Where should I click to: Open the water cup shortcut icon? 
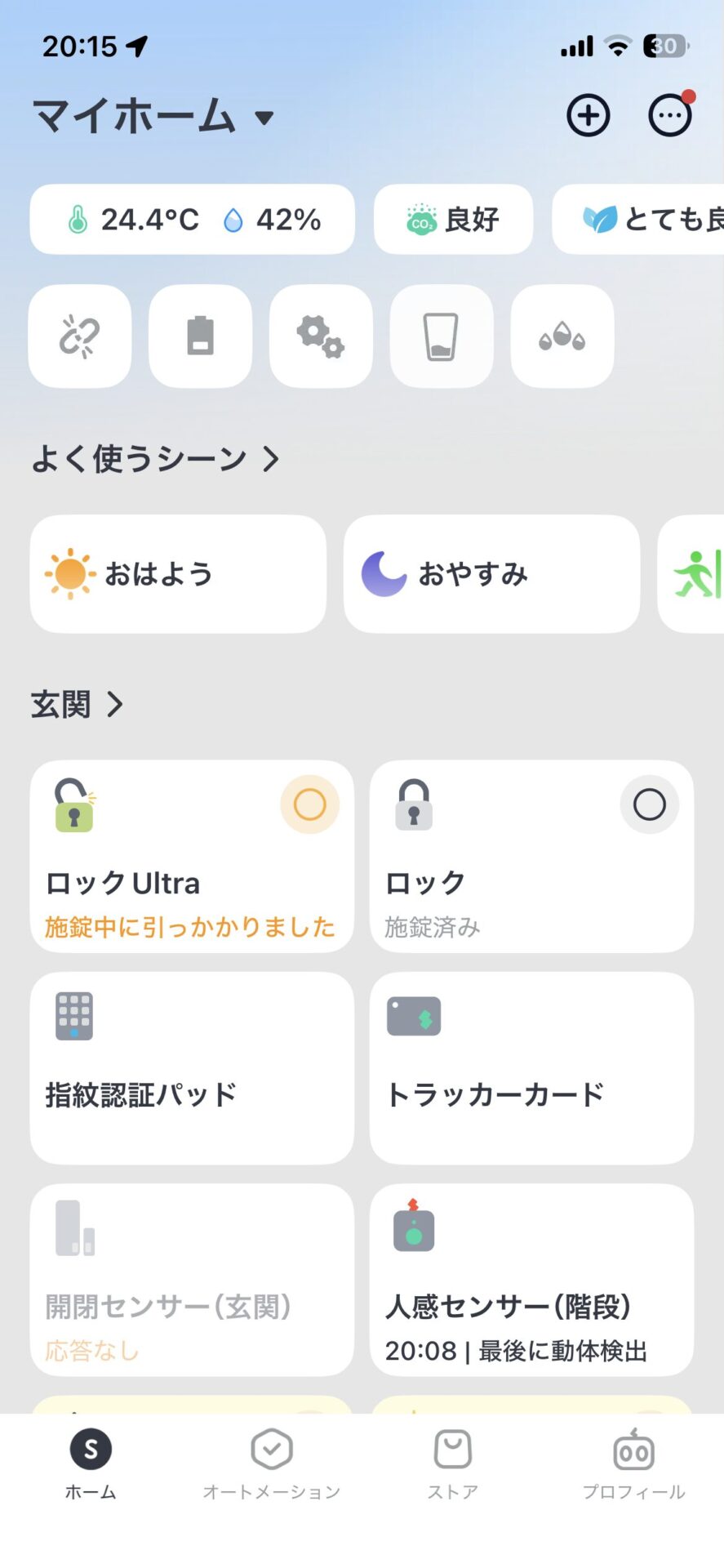pyautogui.click(x=441, y=336)
